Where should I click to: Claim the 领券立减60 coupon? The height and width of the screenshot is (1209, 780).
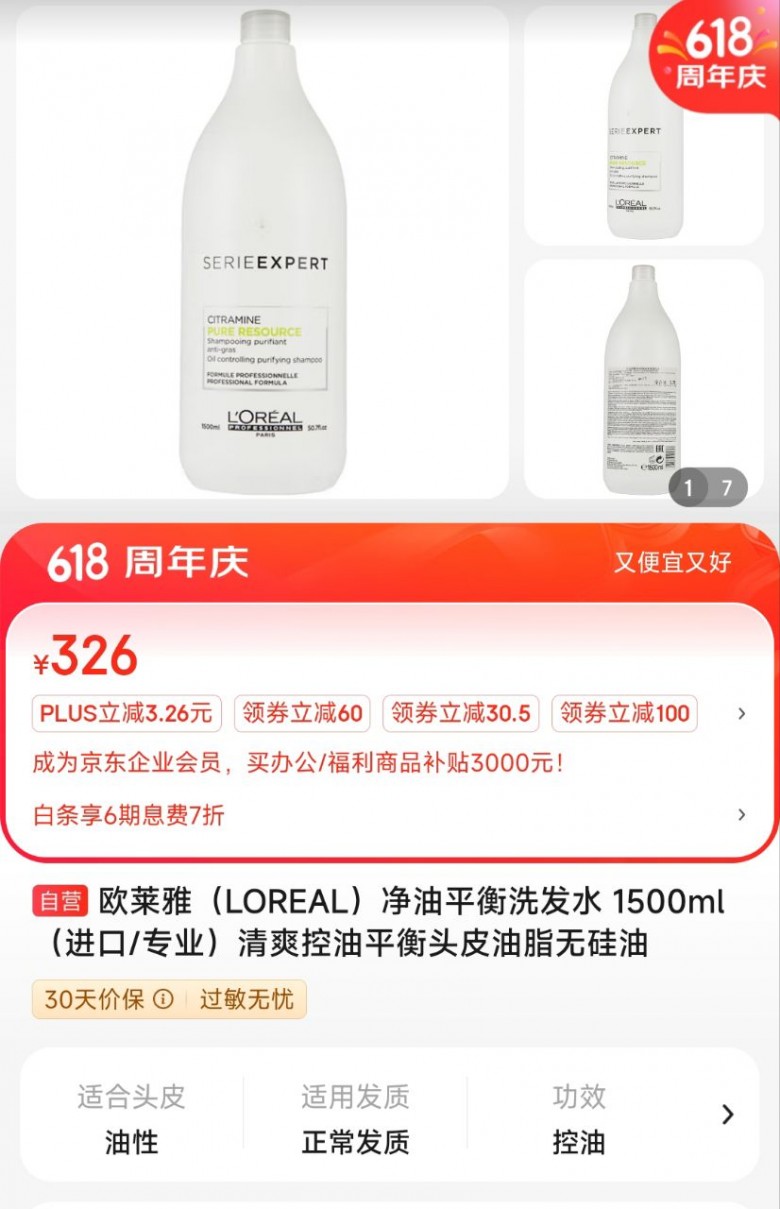point(302,713)
